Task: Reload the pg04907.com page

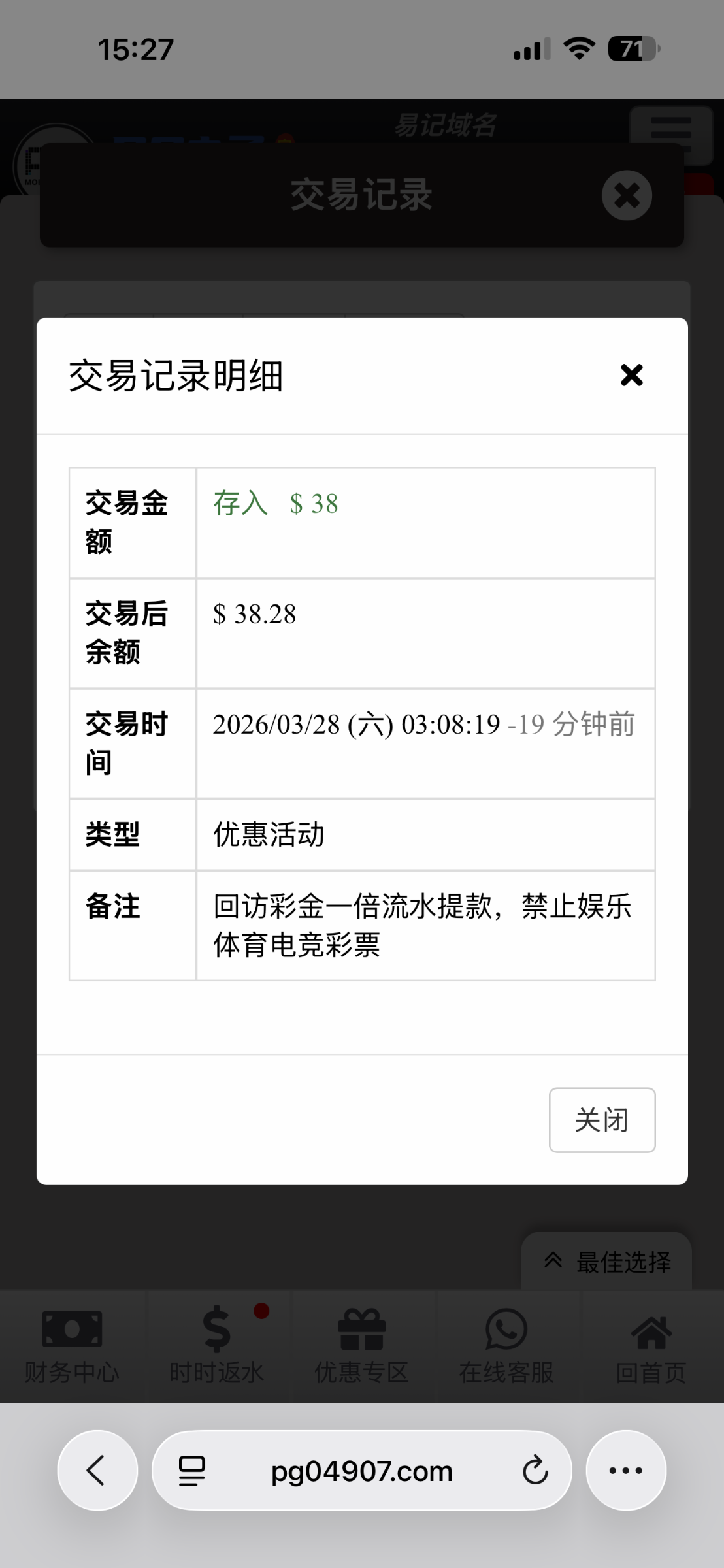Action: pos(535,1471)
